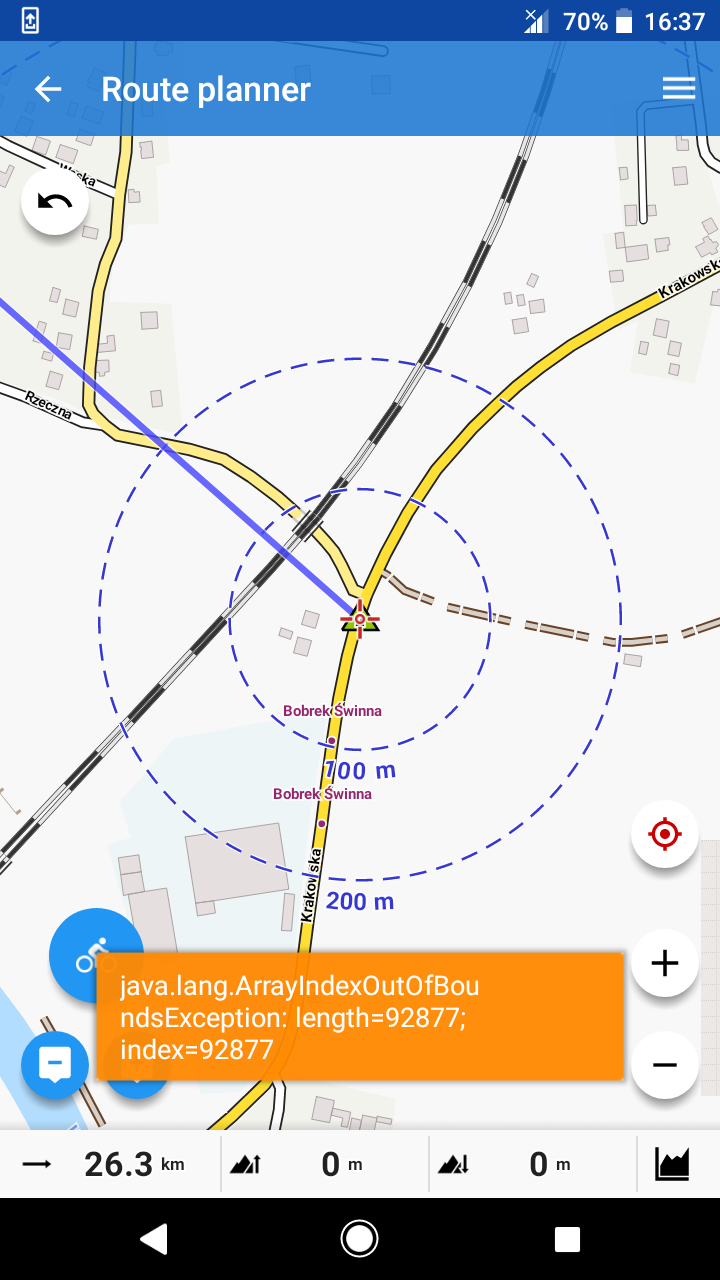The image size is (720, 1280).
Task: Open the hamburger menu
Action: tap(679, 89)
